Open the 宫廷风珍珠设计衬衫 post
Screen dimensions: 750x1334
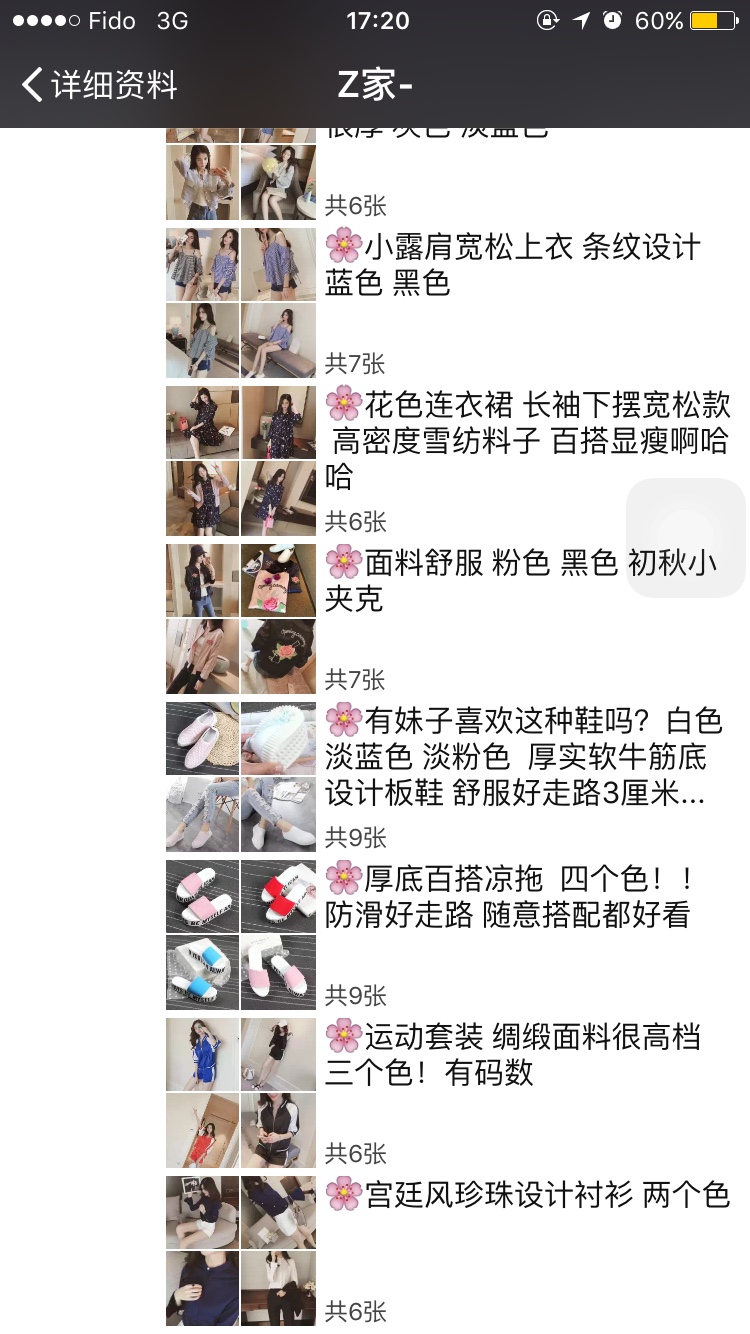click(x=527, y=1195)
